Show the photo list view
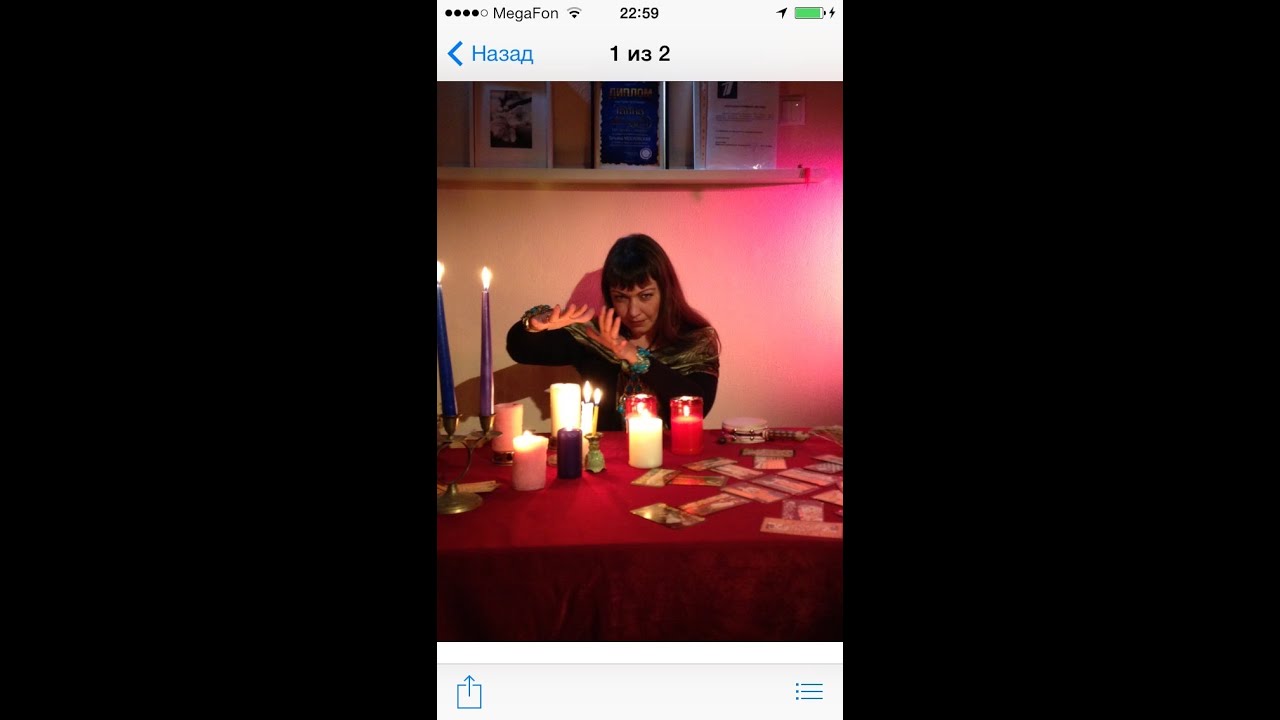This screenshot has height=720, width=1280. coord(808,692)
